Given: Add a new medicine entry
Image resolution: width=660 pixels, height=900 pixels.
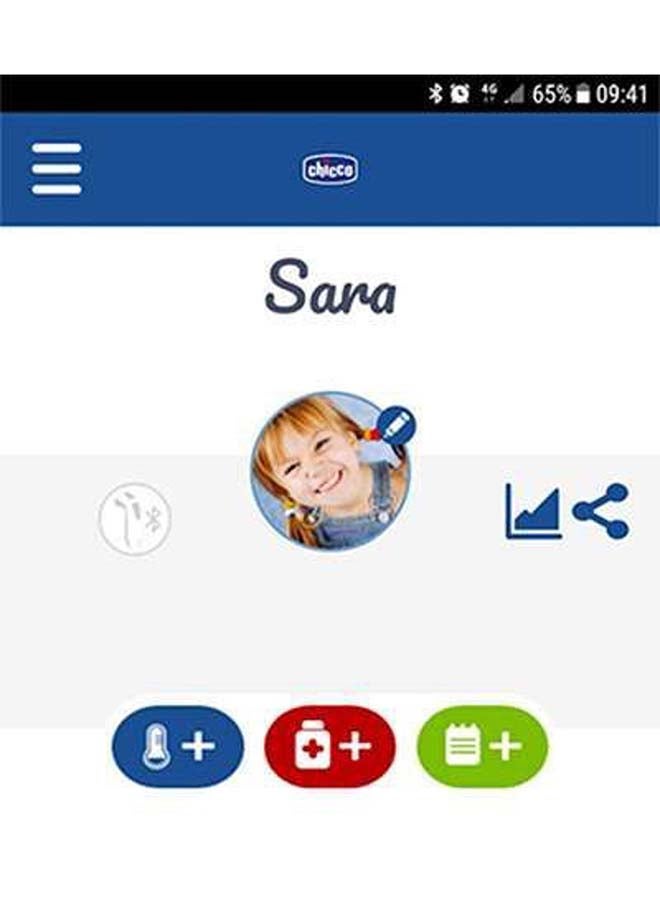Looking at the screenshot, I should tap(330, 746).
